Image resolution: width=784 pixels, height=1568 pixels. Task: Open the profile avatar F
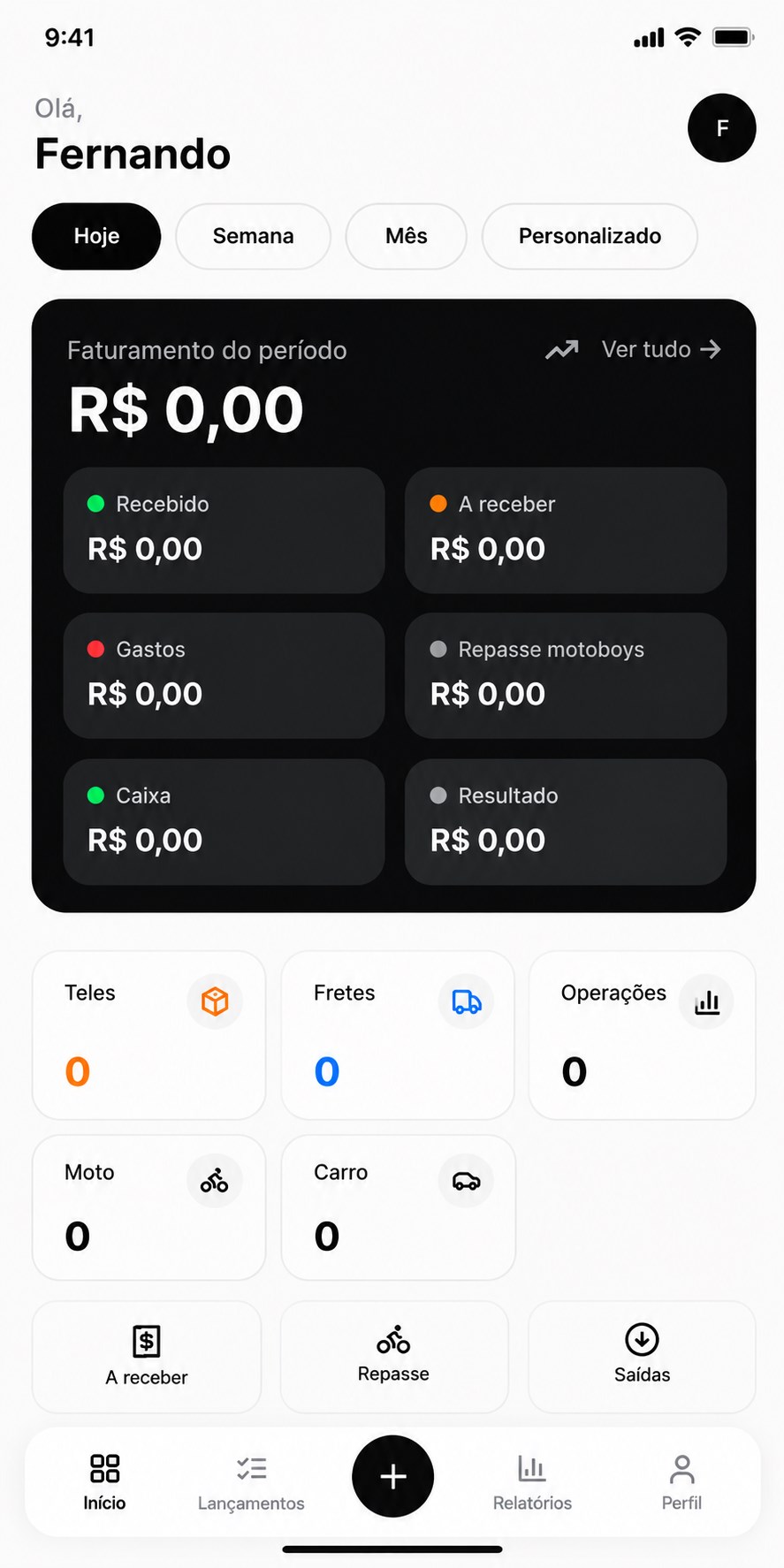721,128
